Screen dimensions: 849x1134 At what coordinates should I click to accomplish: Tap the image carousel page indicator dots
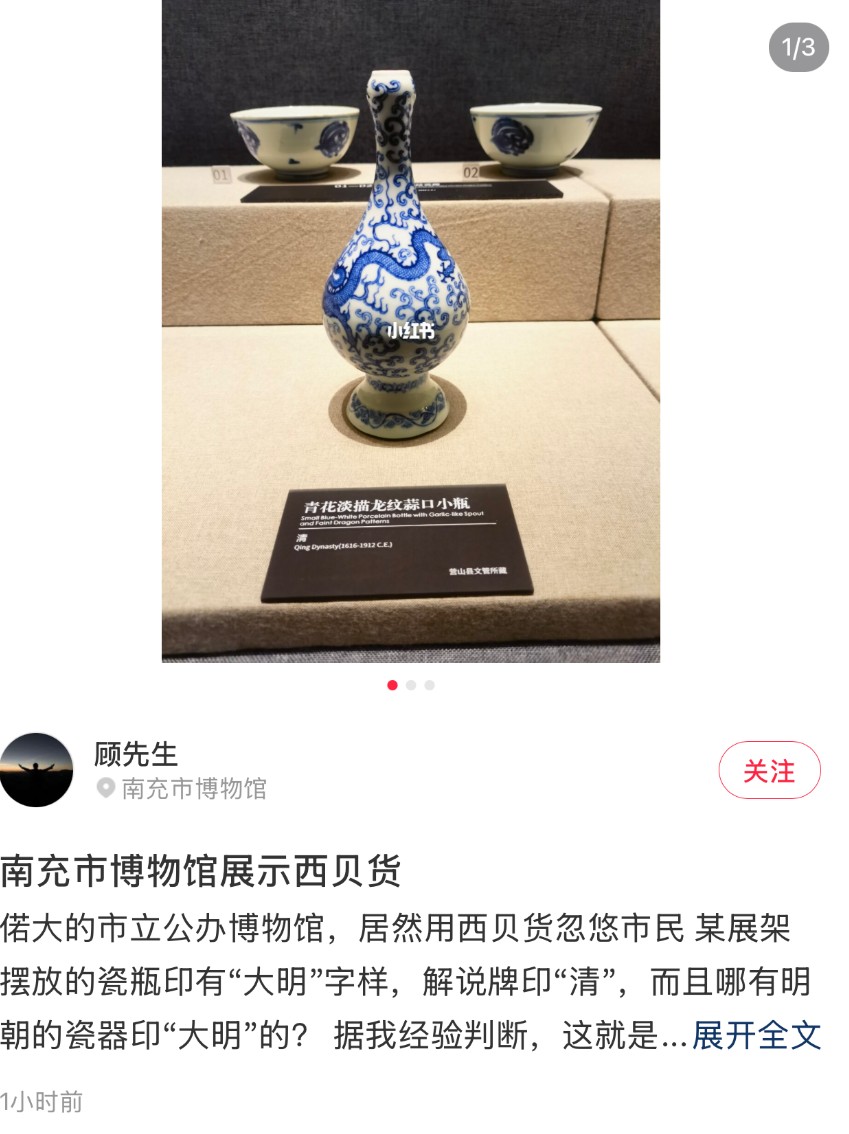[x=410, y=685]
